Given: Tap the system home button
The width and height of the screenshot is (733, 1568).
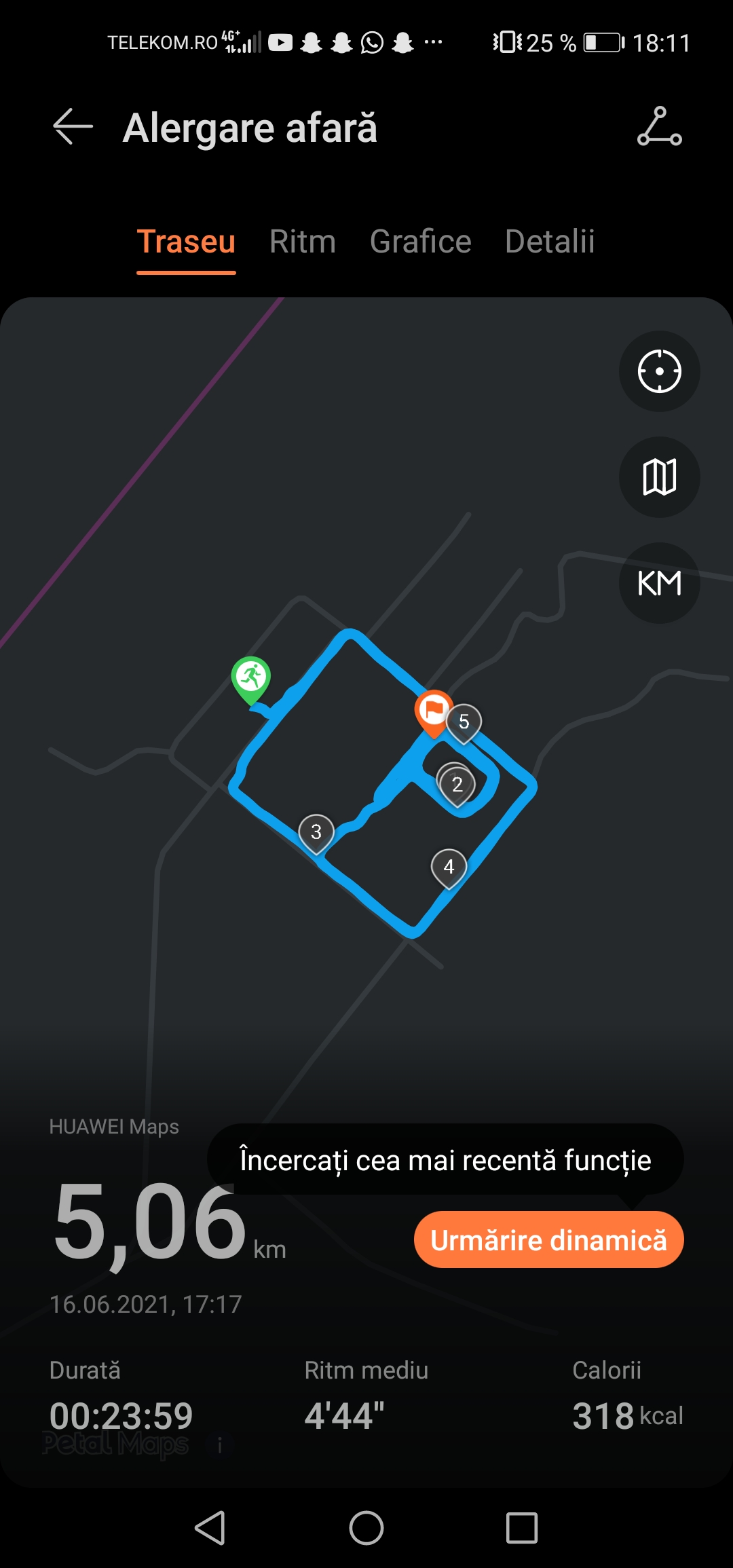Looking at the screenshot, I should tap(366, 1528).
